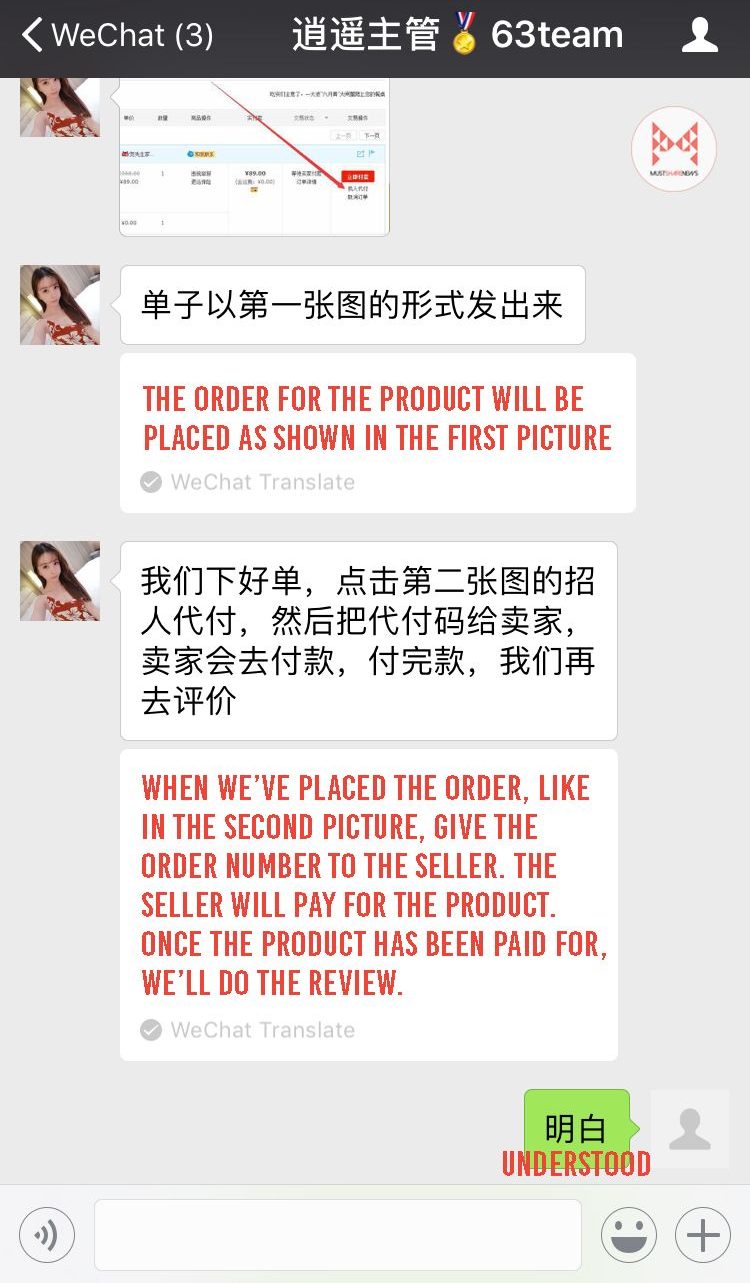Switch to voice message input
Viewport: 750px width, 1283px height.
[x=47, y=1235]
